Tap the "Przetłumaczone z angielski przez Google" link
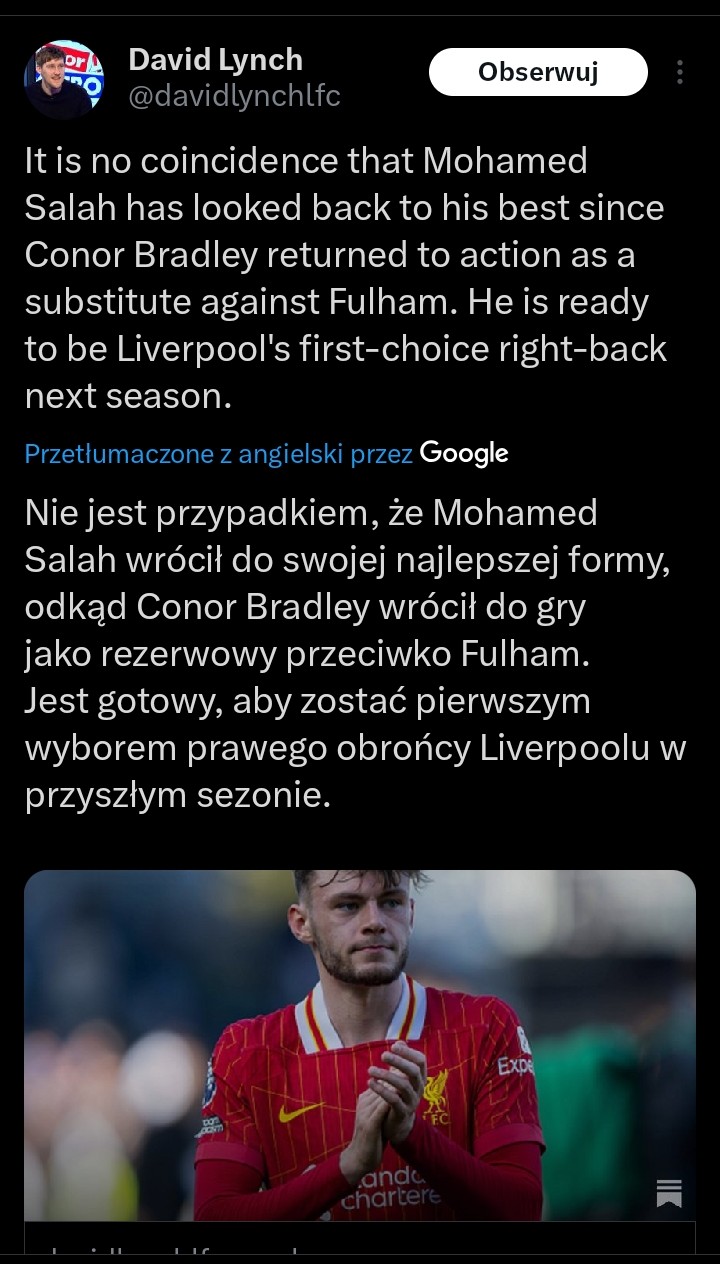 pyautogui.click(x=266, y=453)
